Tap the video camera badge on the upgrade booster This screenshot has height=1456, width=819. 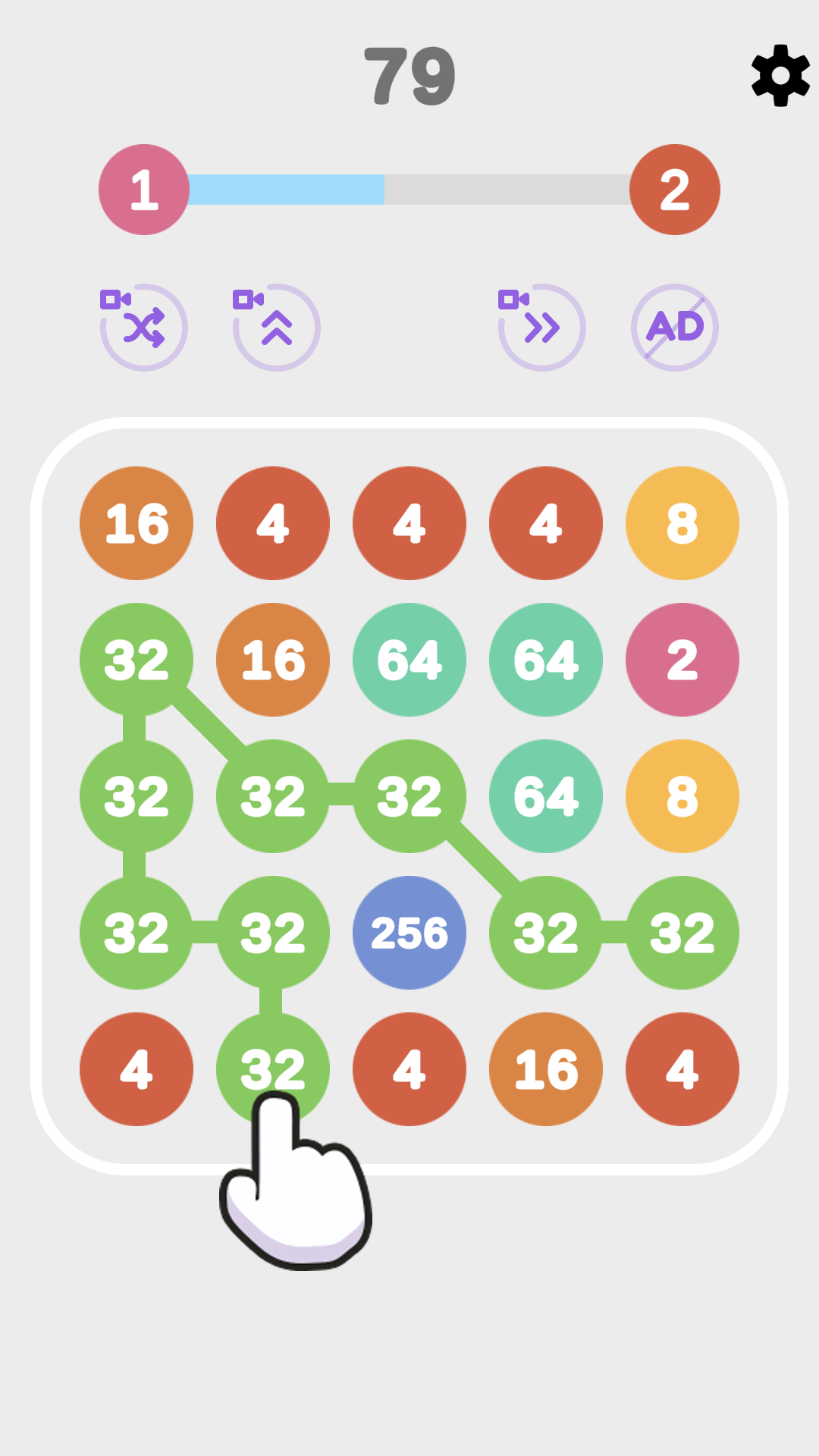tap(246, 300)
